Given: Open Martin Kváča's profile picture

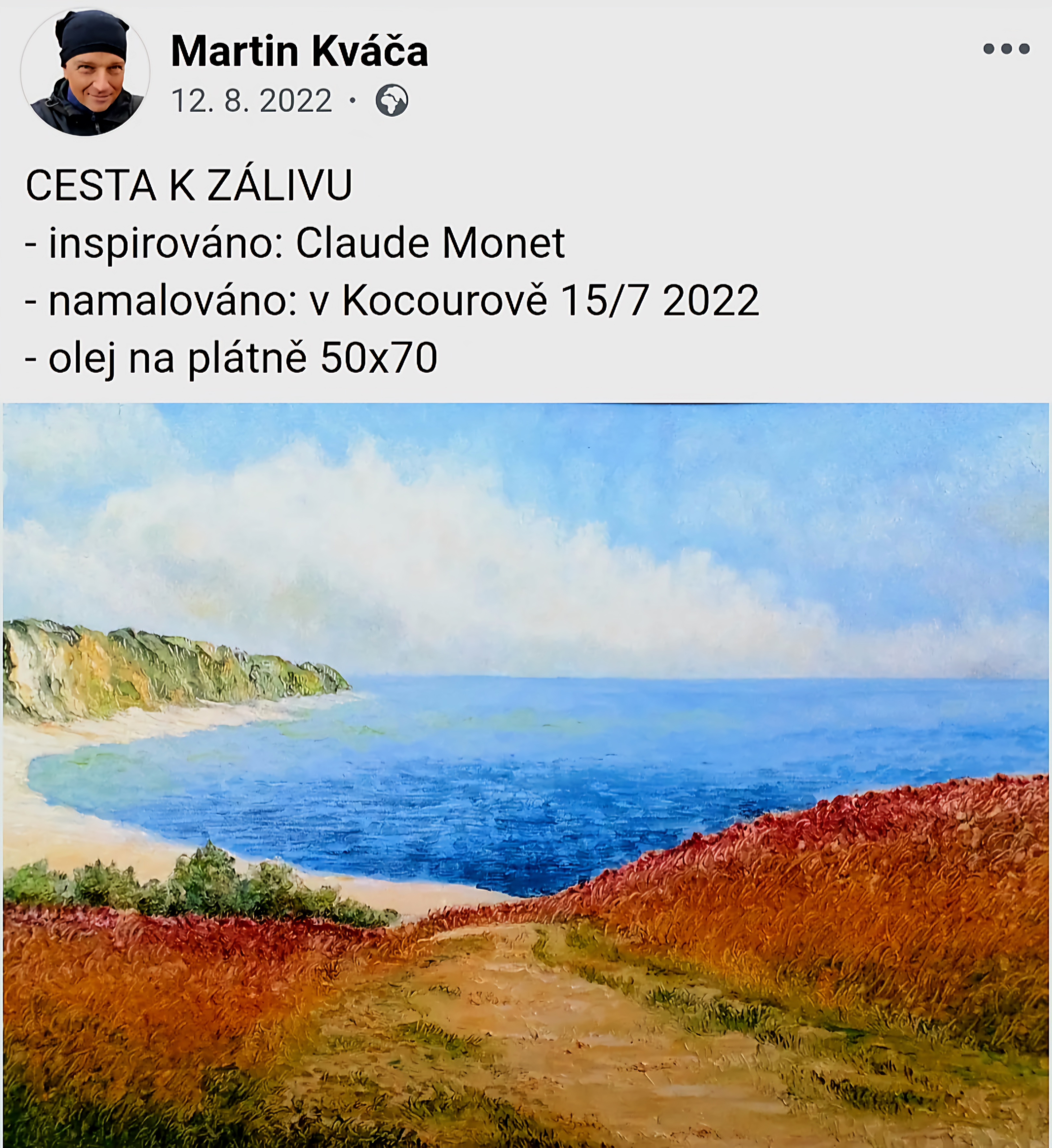Looking at the screenshot, I should (x=85, y=72).
